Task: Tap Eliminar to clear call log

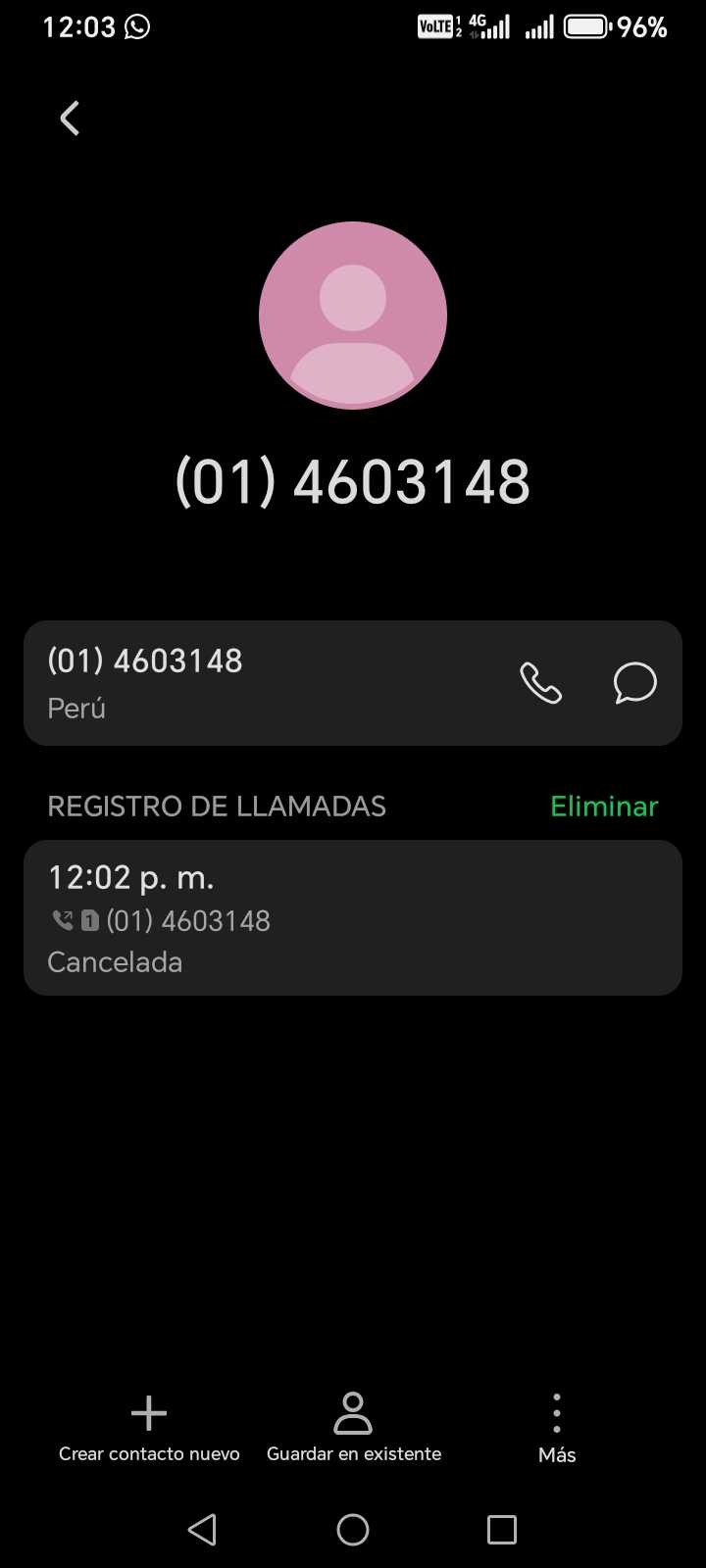Action: pyautogui.click(x=603, y=807)
